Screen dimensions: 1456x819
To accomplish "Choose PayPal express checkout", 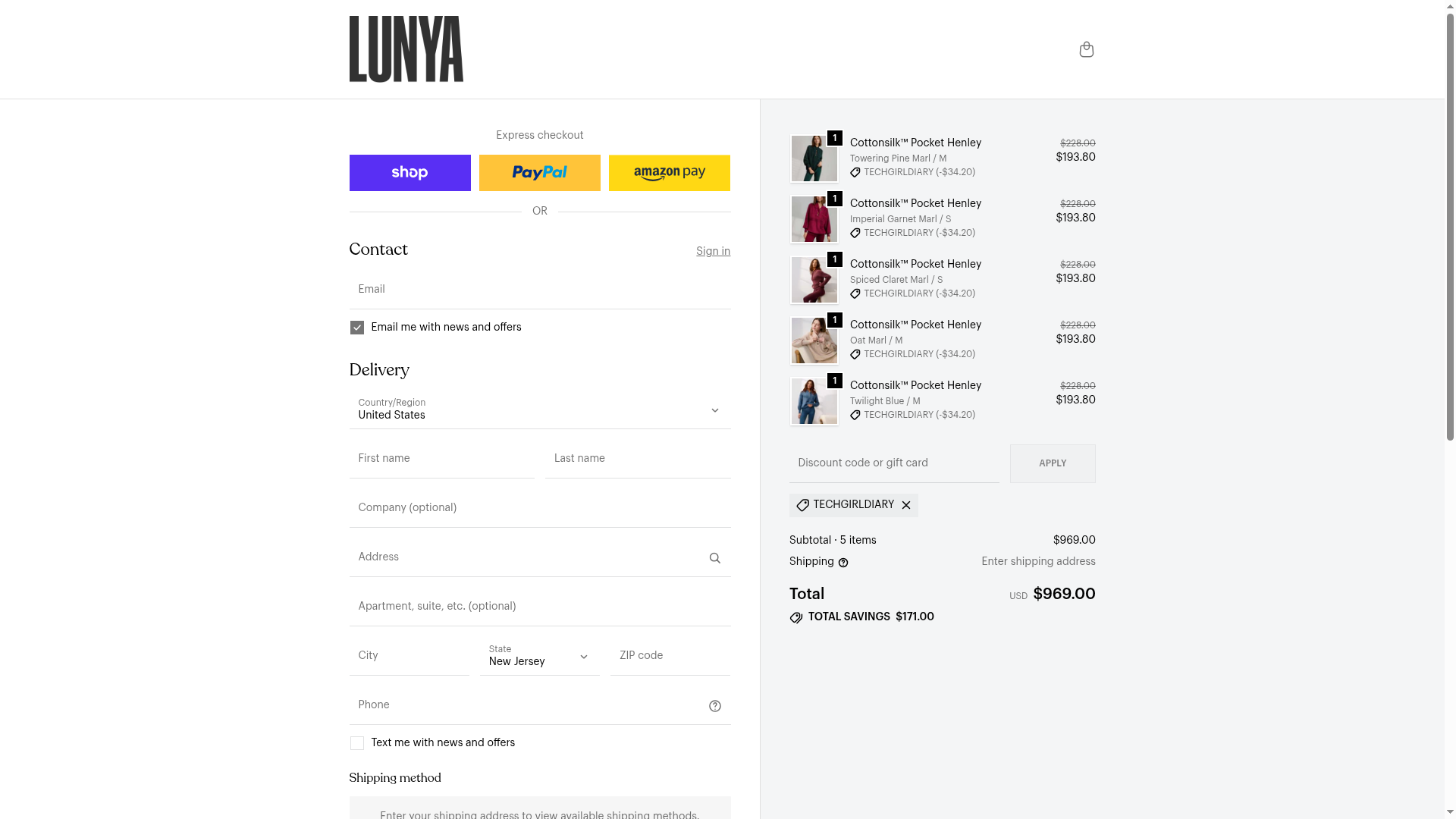I will click(539, 173).
